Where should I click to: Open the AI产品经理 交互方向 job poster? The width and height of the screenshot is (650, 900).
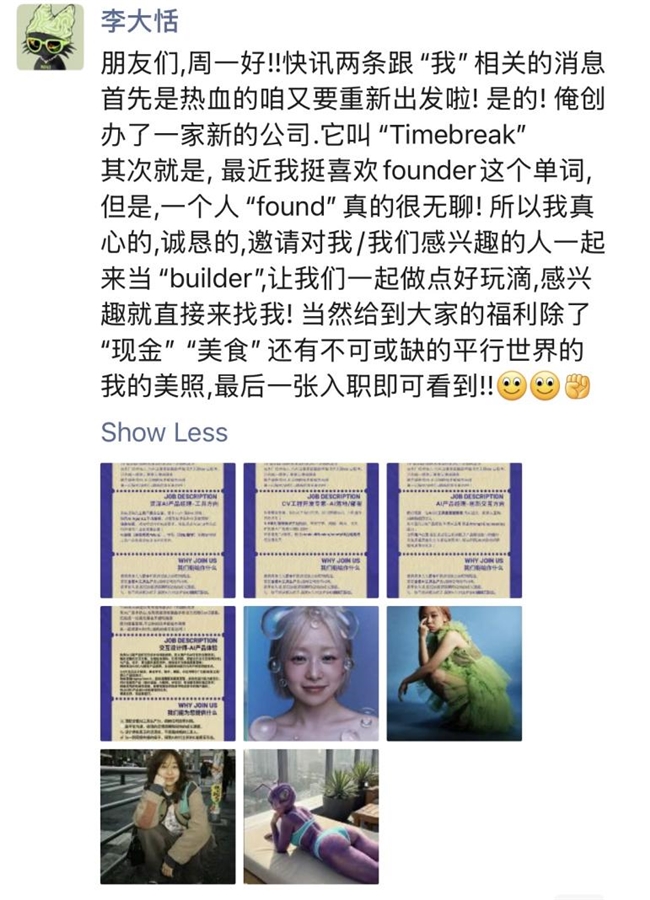coord(454,530)
